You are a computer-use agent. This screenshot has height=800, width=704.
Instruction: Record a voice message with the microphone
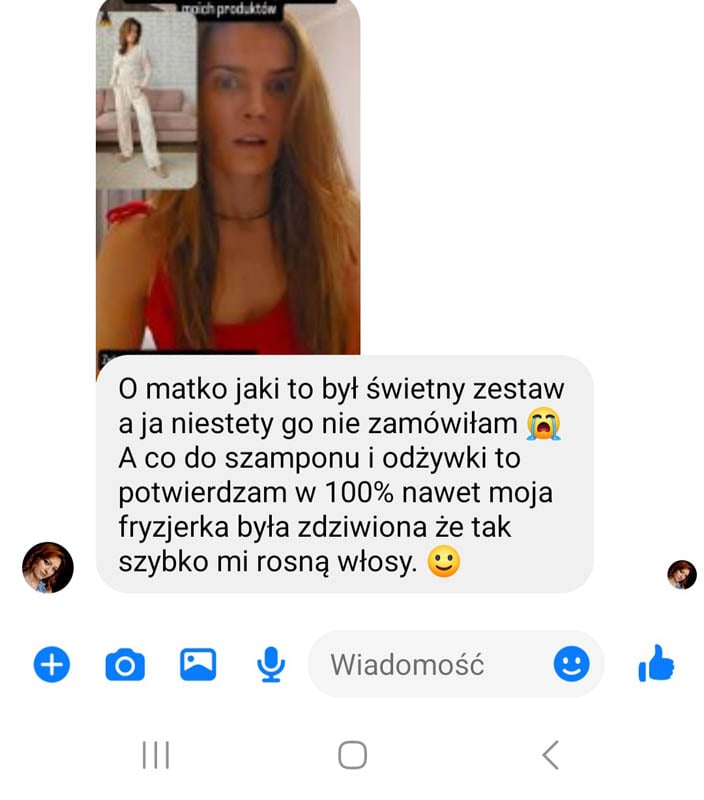click(270, 664)
